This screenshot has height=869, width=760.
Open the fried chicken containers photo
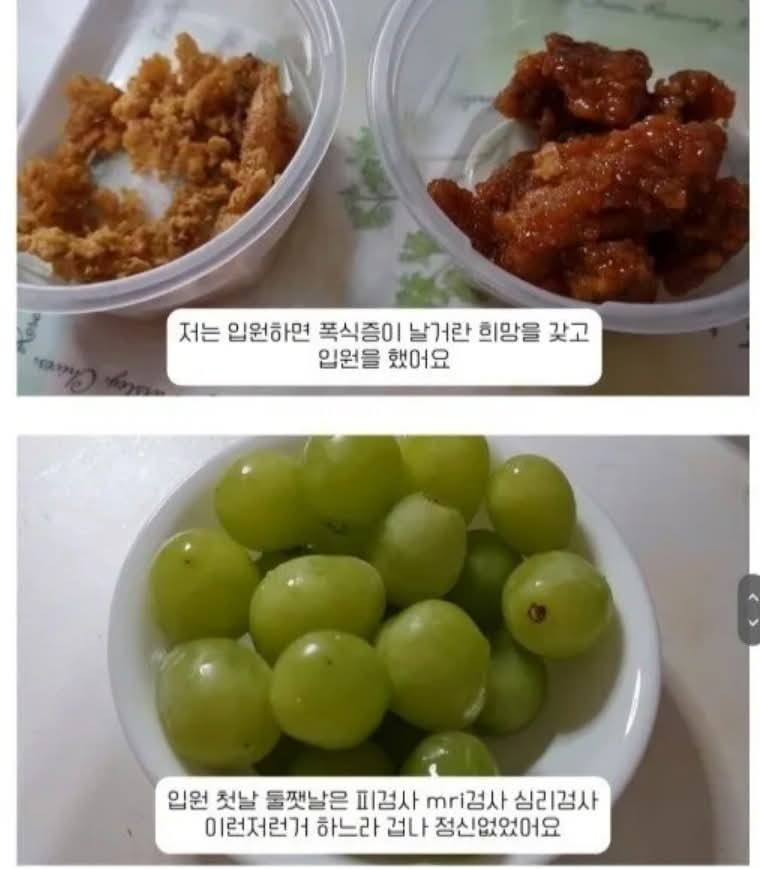[x=382, y=170]
